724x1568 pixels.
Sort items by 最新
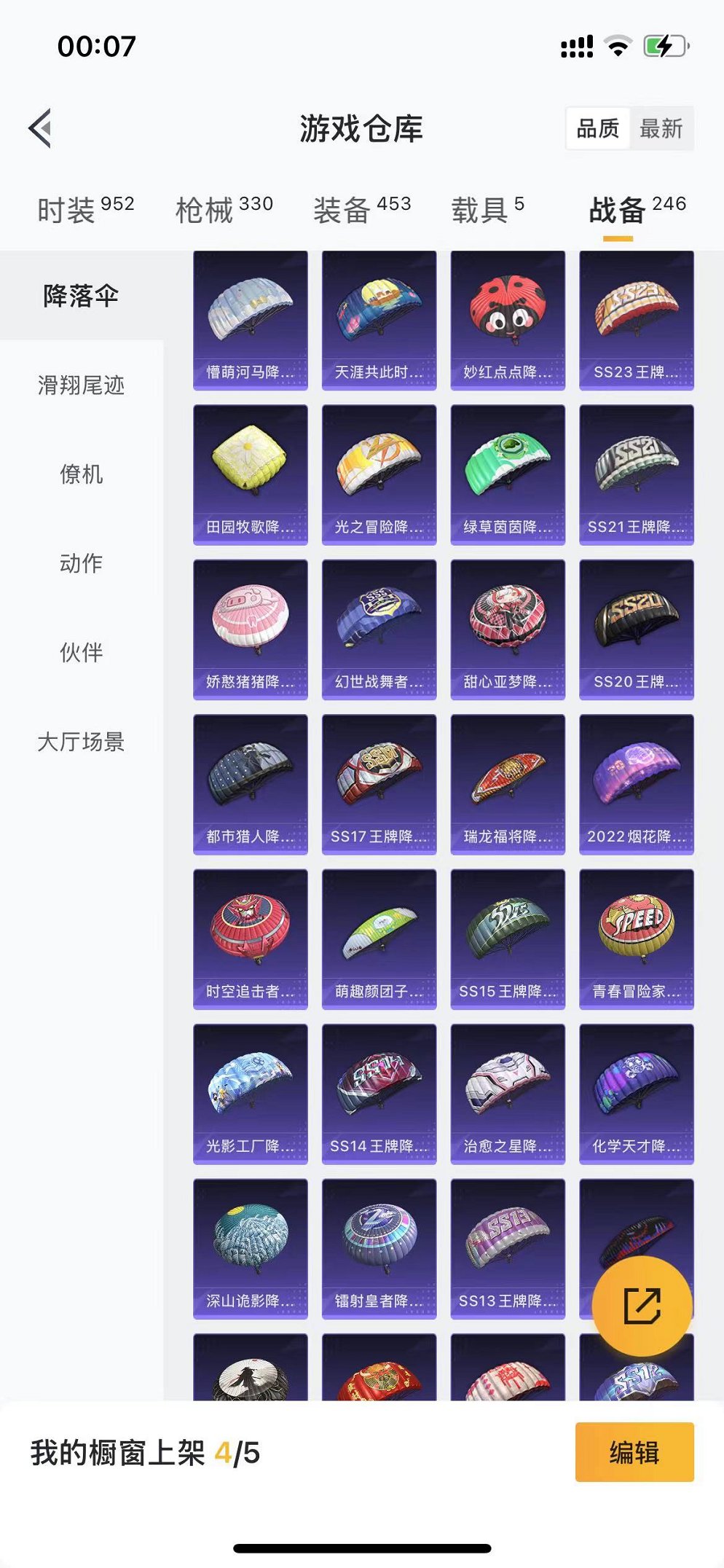pyautogui.click(x=661, y=128)
